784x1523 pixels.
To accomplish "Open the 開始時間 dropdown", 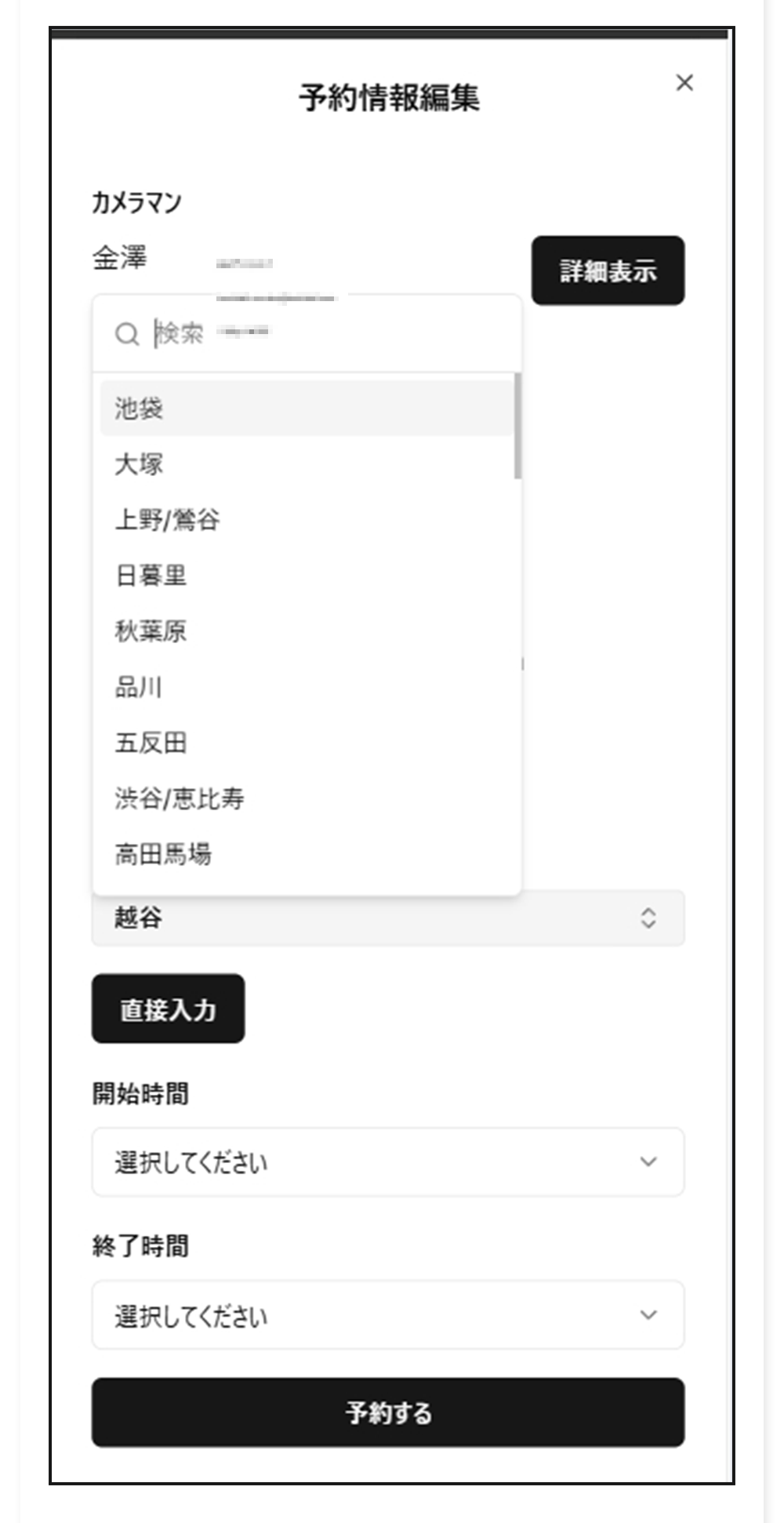I will (x=387, y=1161).
